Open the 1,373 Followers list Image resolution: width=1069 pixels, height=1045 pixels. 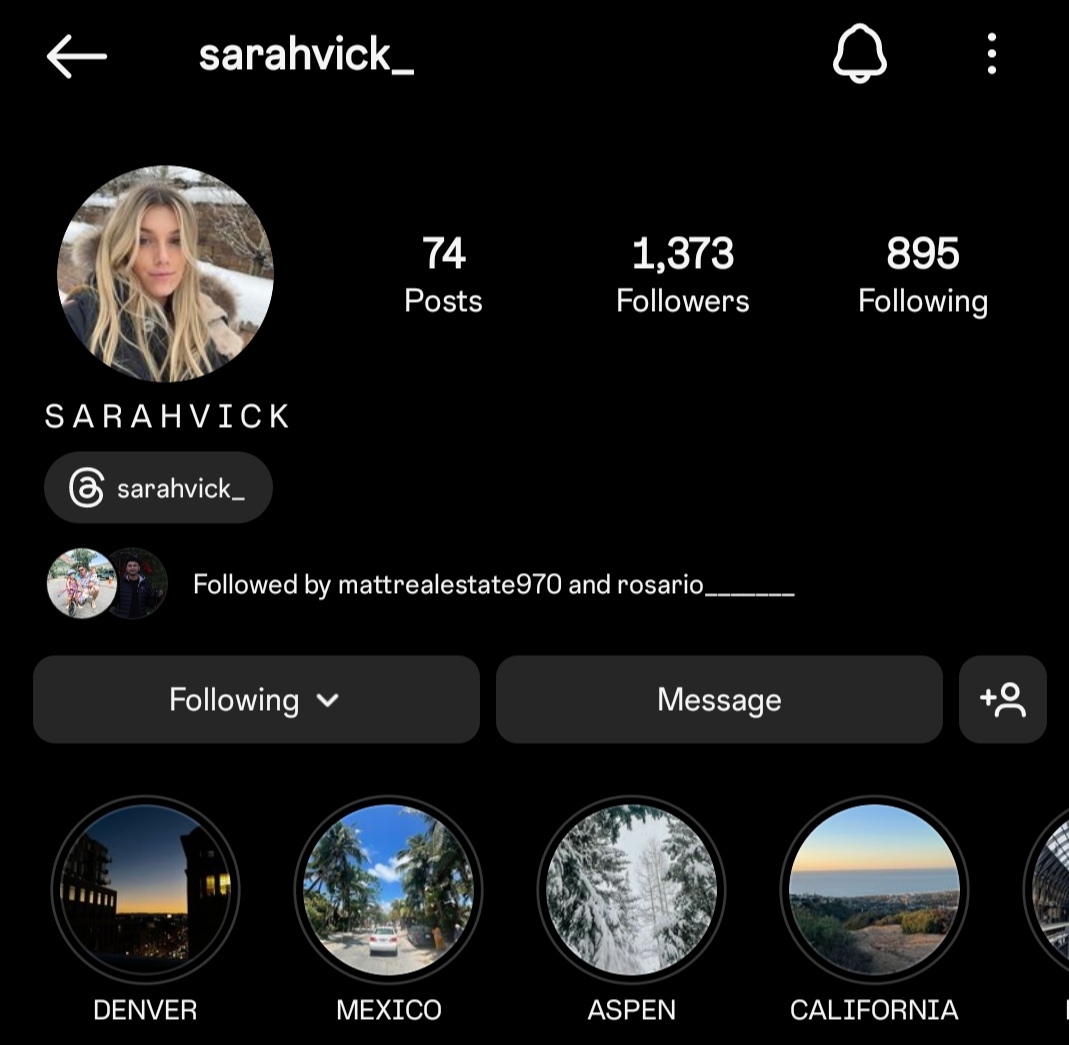(683, 274)
